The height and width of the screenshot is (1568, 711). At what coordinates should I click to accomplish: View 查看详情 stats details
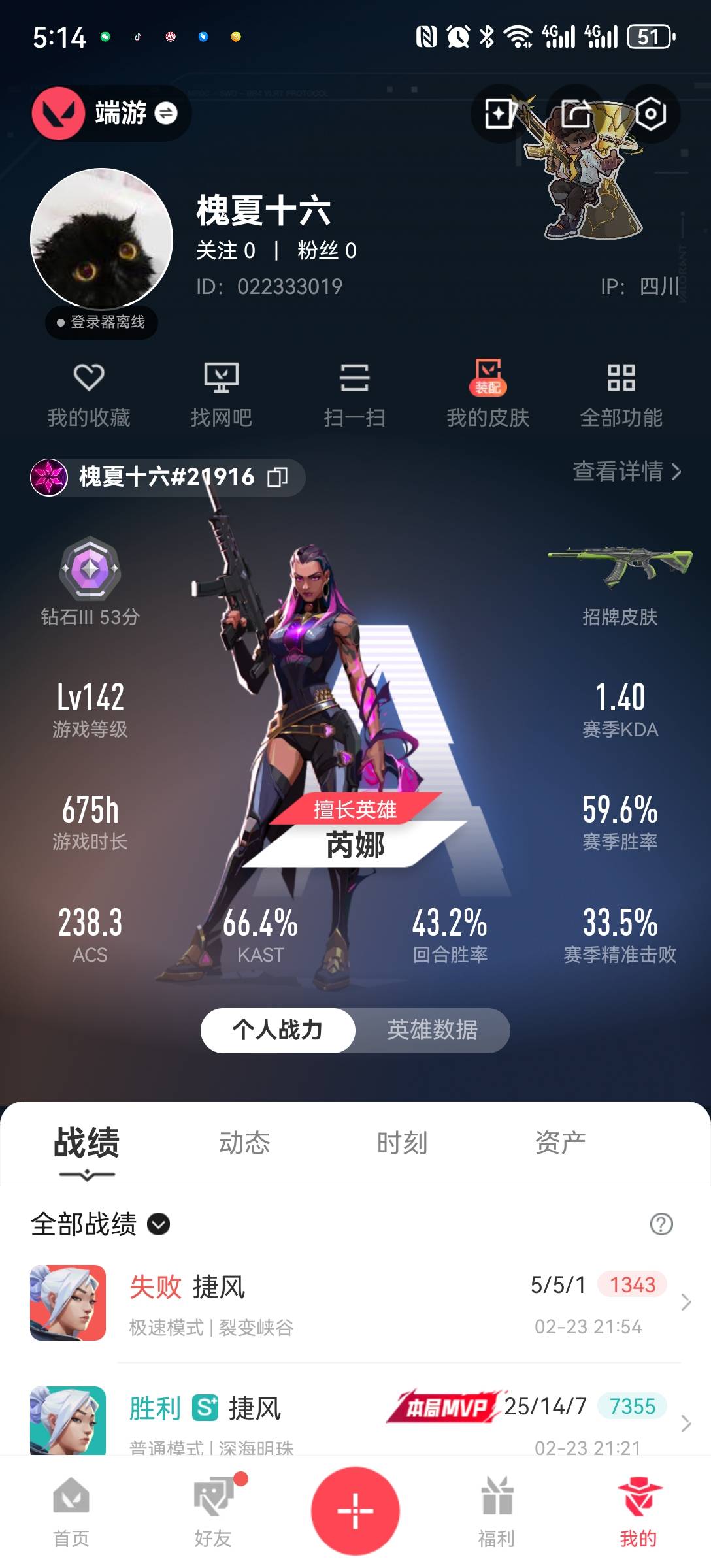626,471
